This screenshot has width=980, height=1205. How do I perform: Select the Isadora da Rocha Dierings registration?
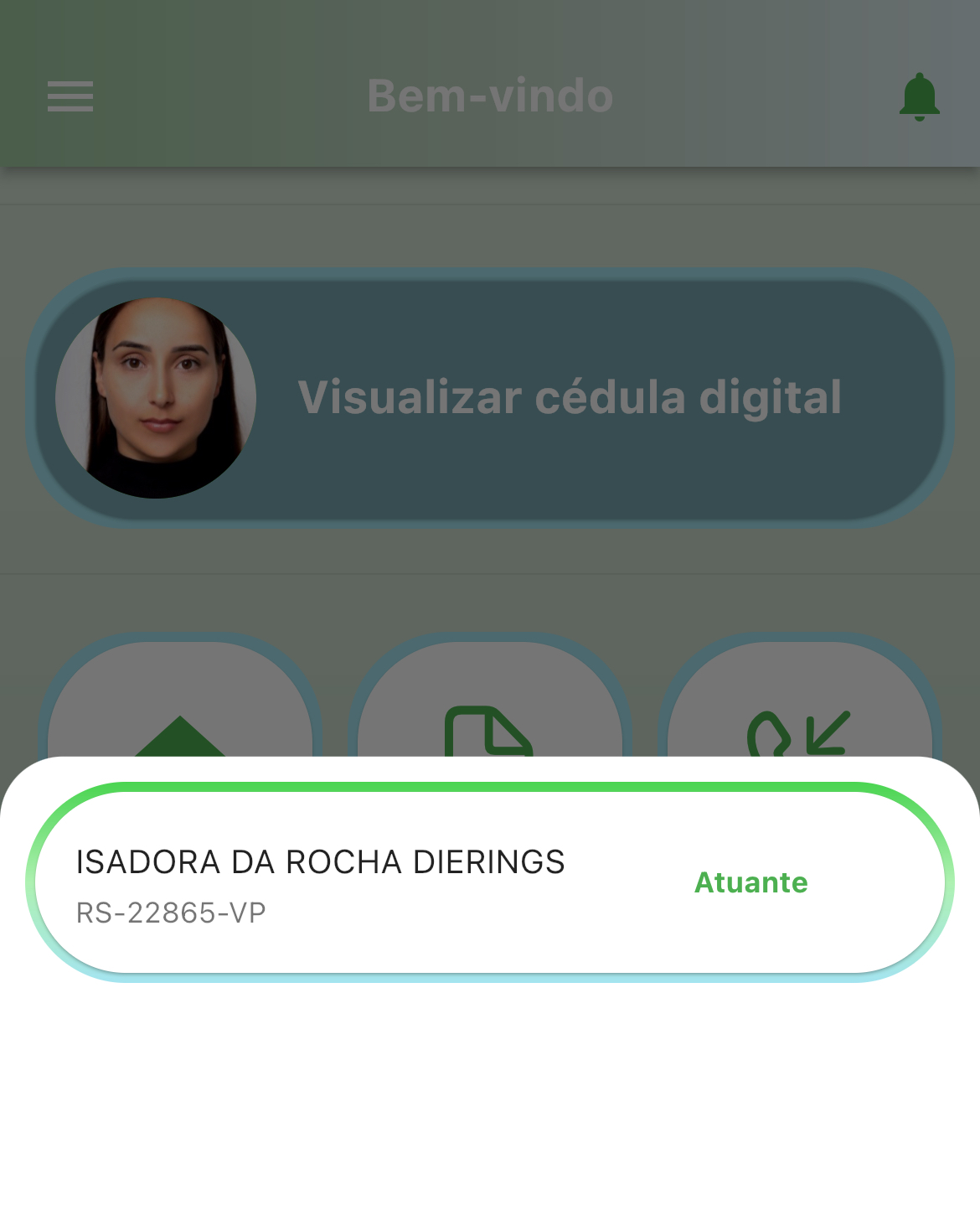pyautogui.click(x=489, y=882)
